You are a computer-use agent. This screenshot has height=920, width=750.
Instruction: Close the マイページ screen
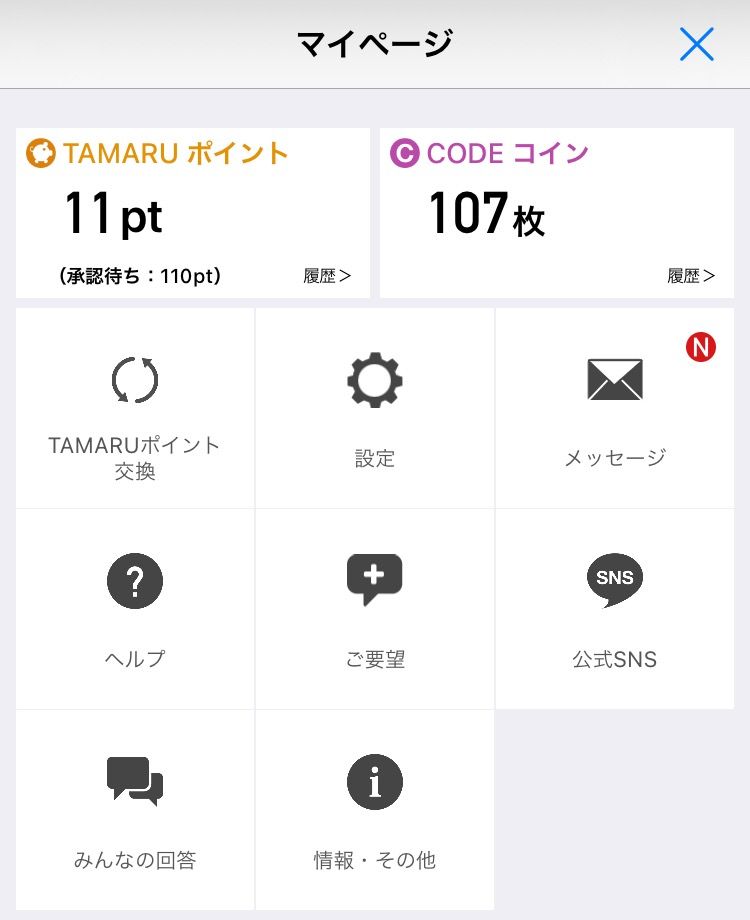tap(696, 44)
